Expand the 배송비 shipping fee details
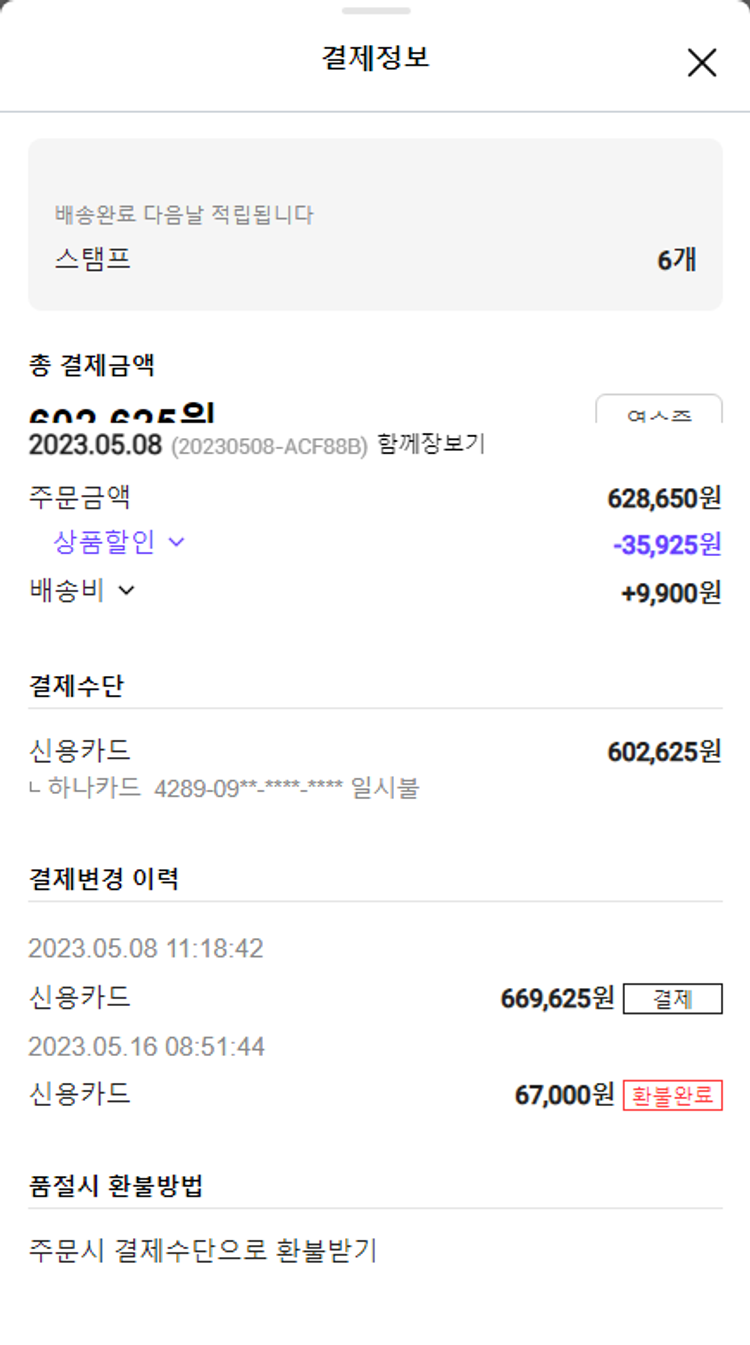This screenshot has height=1345, width=750. [x=82, y=590]
